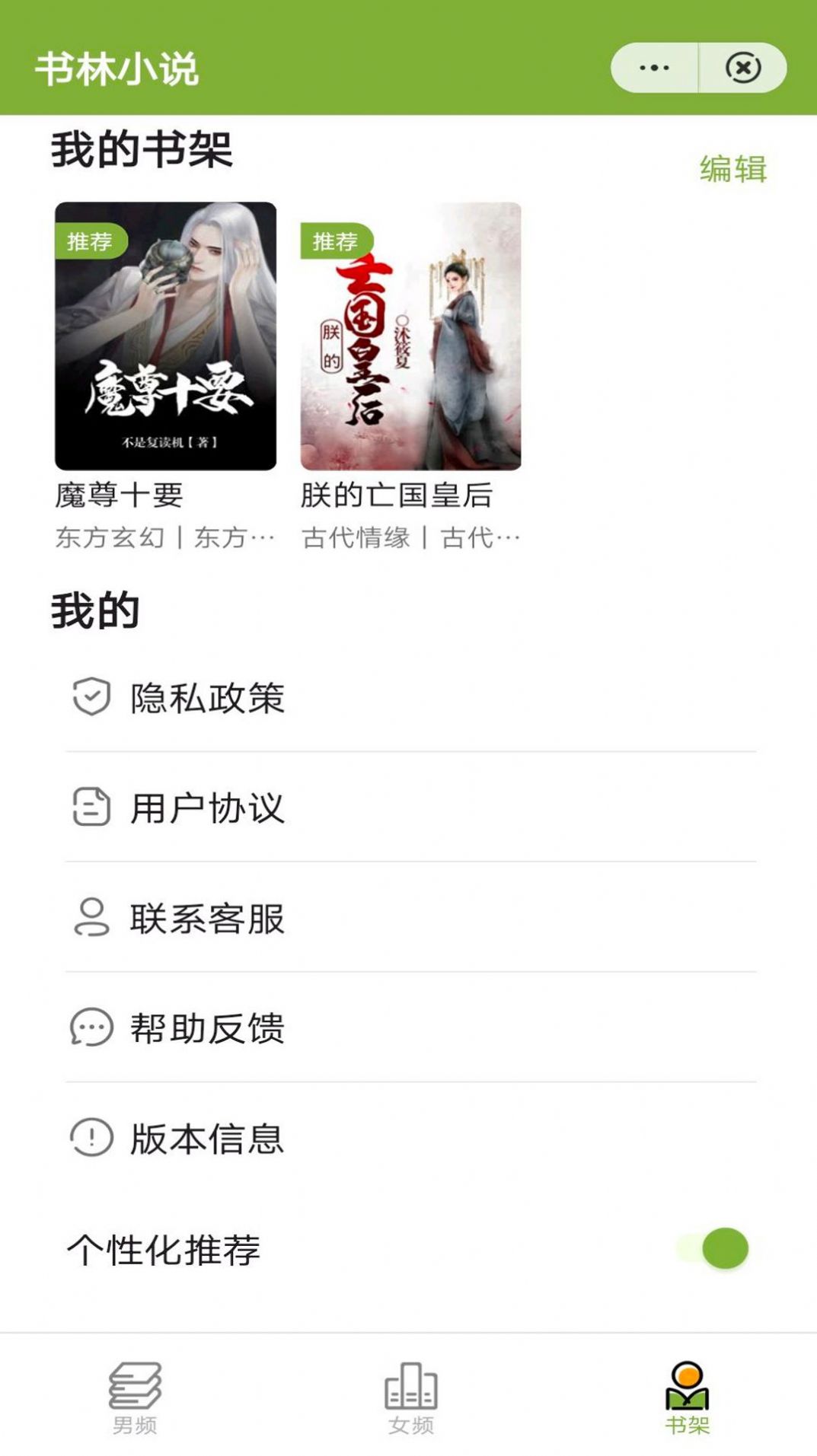The height and width of the screenshot is (1456, 817).
Task: Open 帮助反馈 help and feedback
Action: coord(207,1028)
